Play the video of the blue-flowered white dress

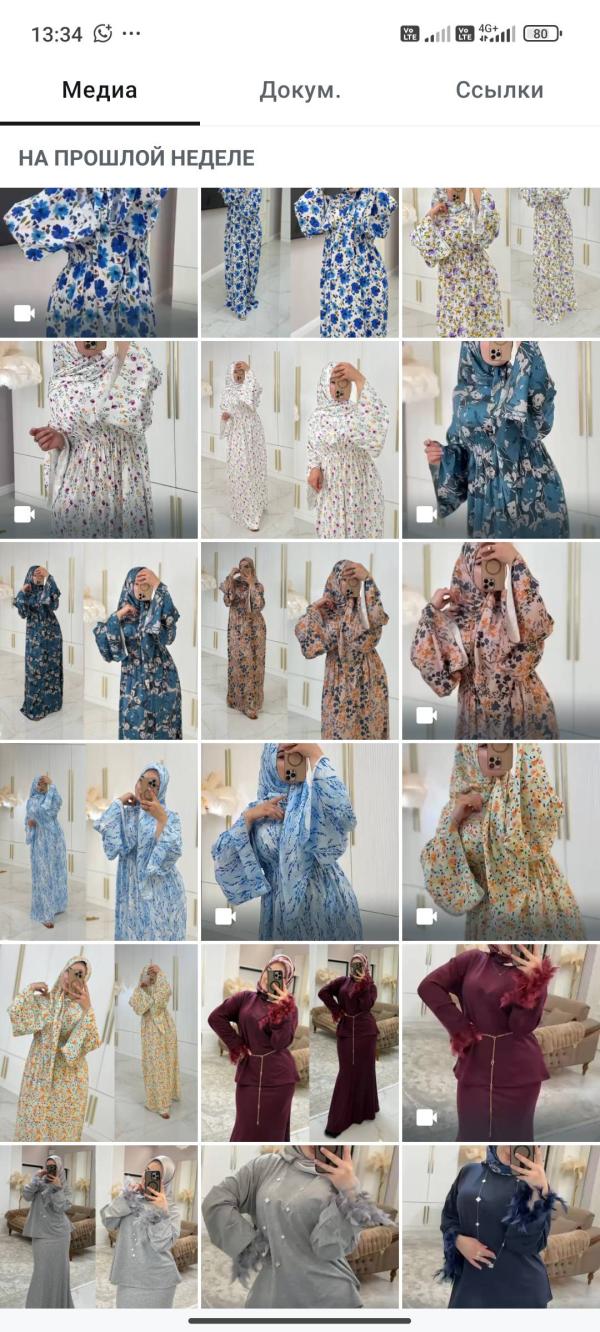(99, 262)
